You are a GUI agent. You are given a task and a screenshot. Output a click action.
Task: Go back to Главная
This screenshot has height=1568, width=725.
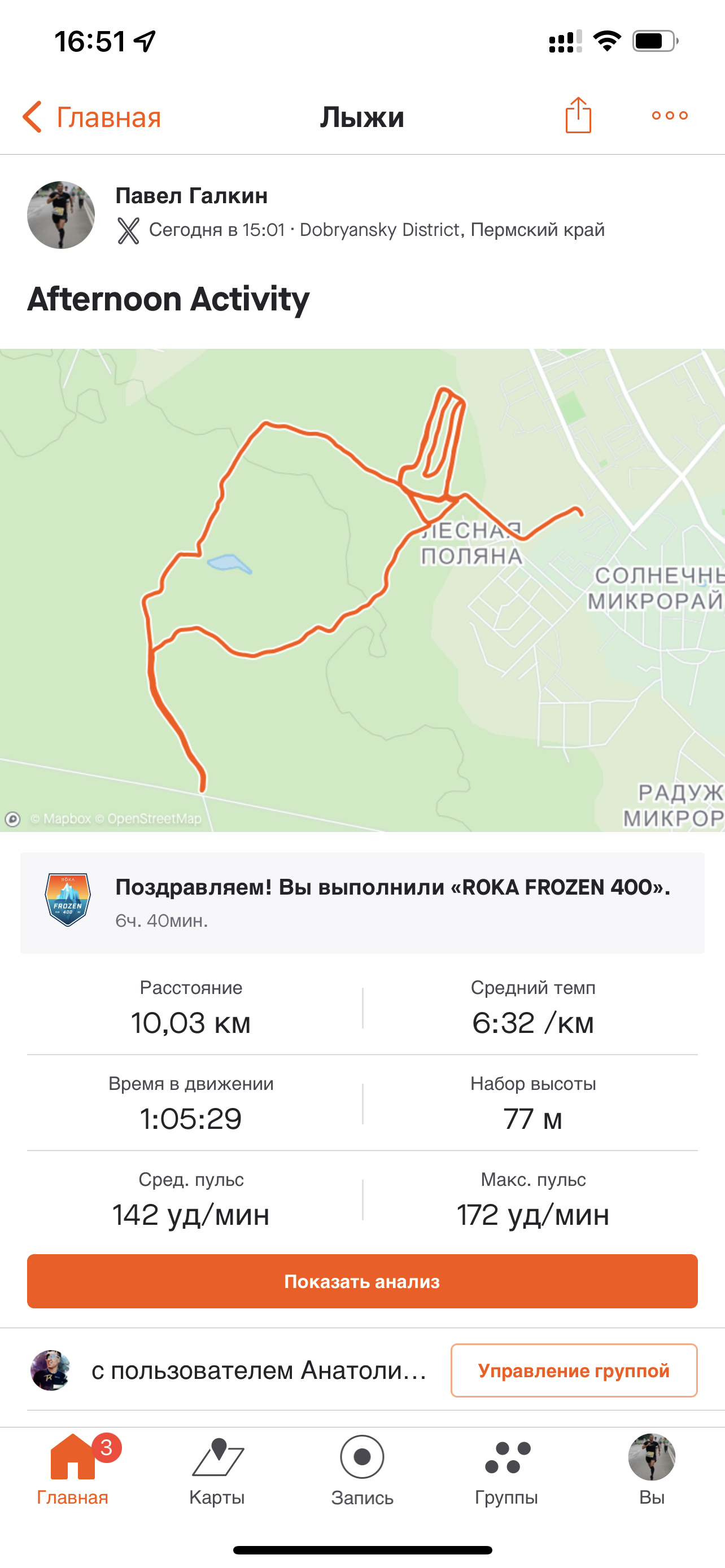click(93, 117)
